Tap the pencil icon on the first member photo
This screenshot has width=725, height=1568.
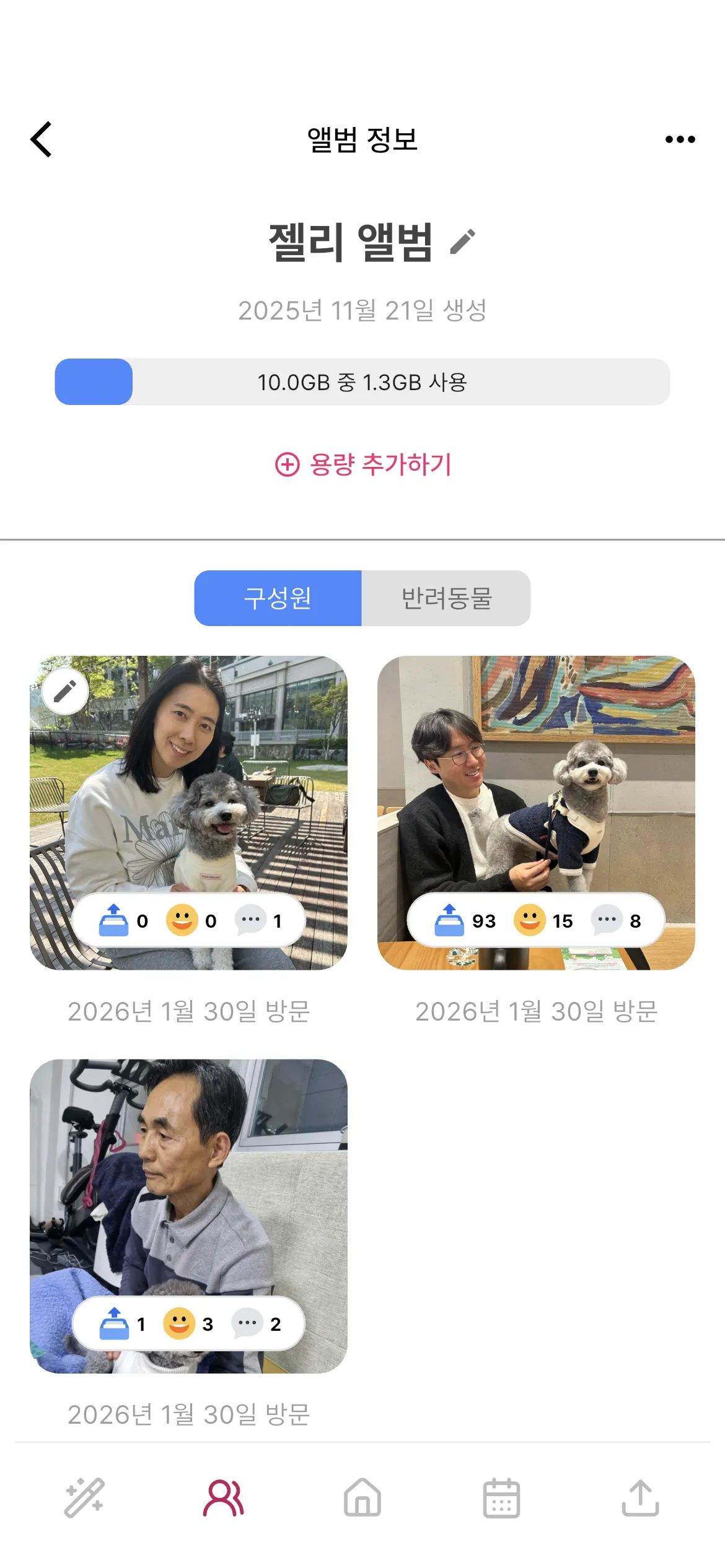click(x=65, y=691)
